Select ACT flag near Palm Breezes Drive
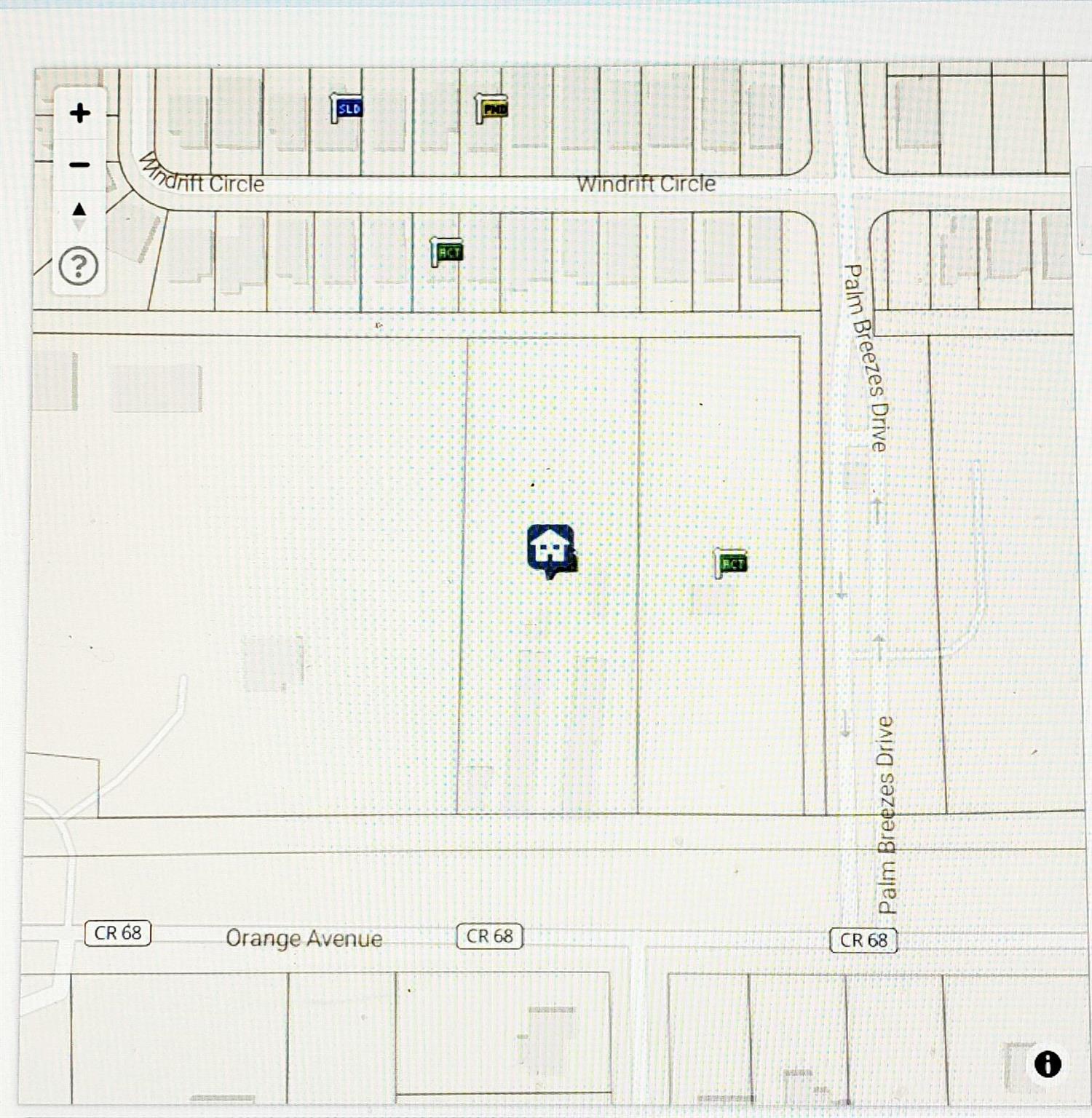Screen dimensions: 1092x1118 click(731, 563)
